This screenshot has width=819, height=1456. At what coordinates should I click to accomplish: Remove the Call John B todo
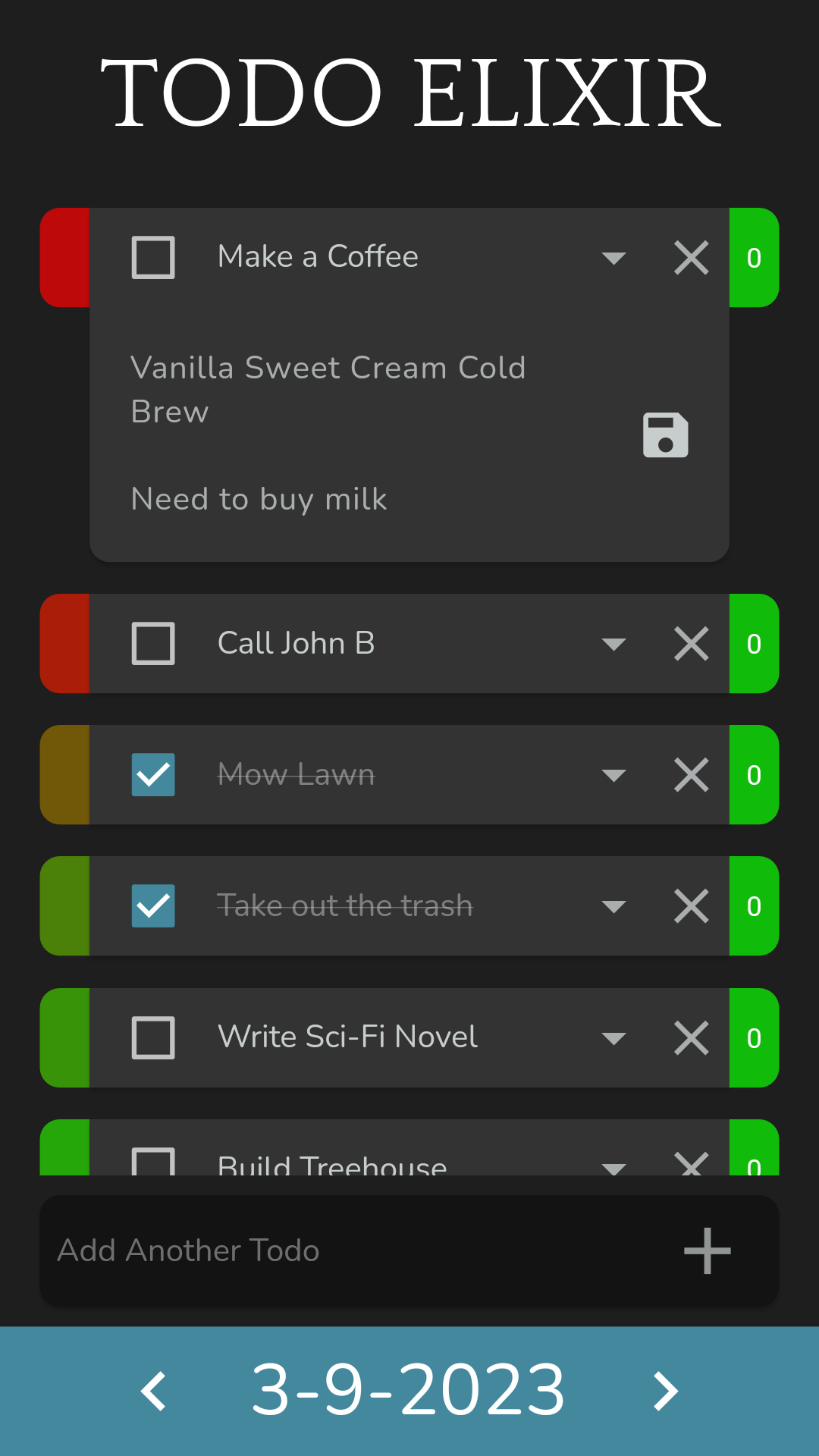tap(692, 644)
